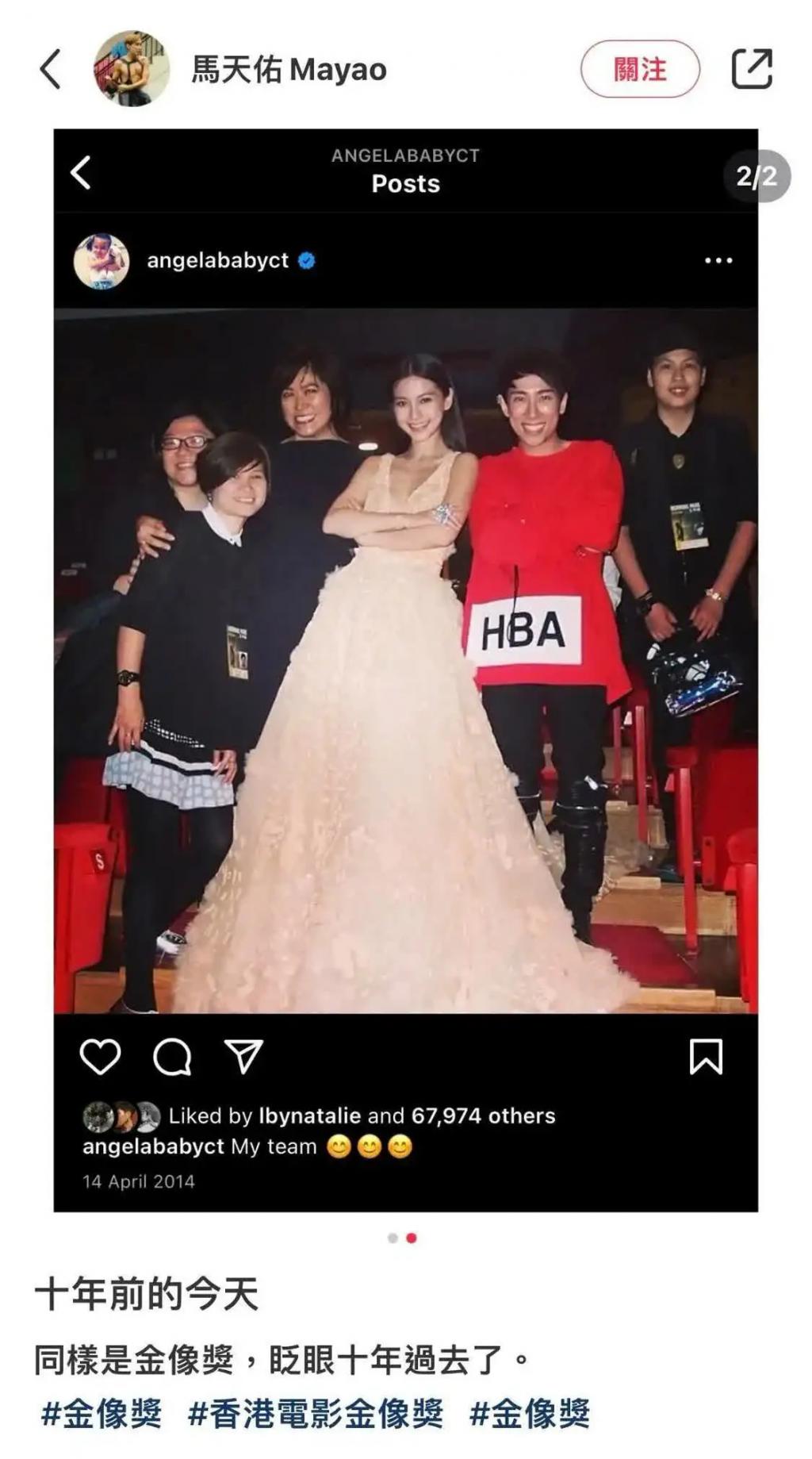This screenshot has height=1459, width=812.
Task: Open 馬天佑 Mayao's profile avatar
Action: [132, 69]
